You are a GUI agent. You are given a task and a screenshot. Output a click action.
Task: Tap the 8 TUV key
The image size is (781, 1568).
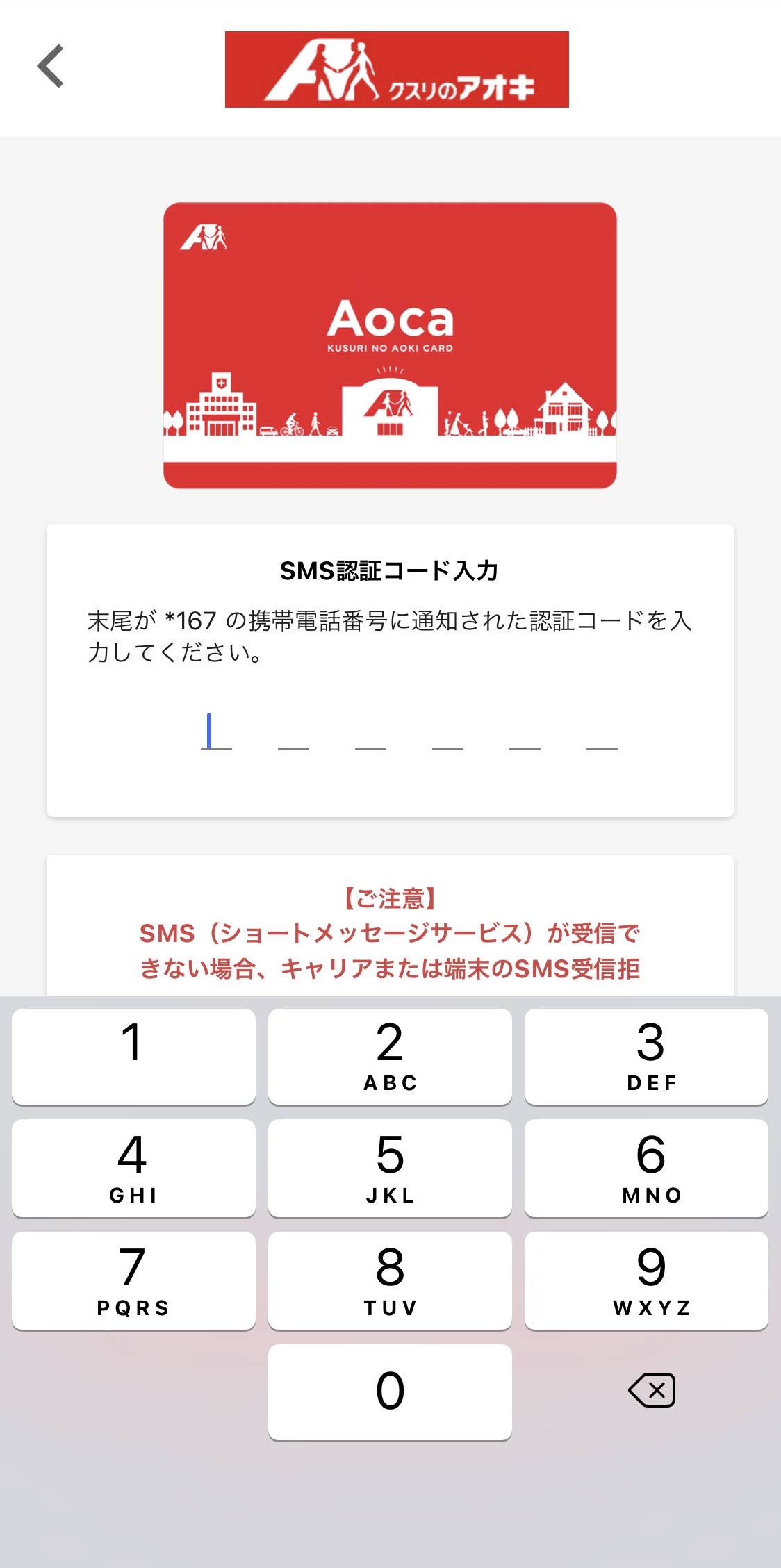point(390,1280)
